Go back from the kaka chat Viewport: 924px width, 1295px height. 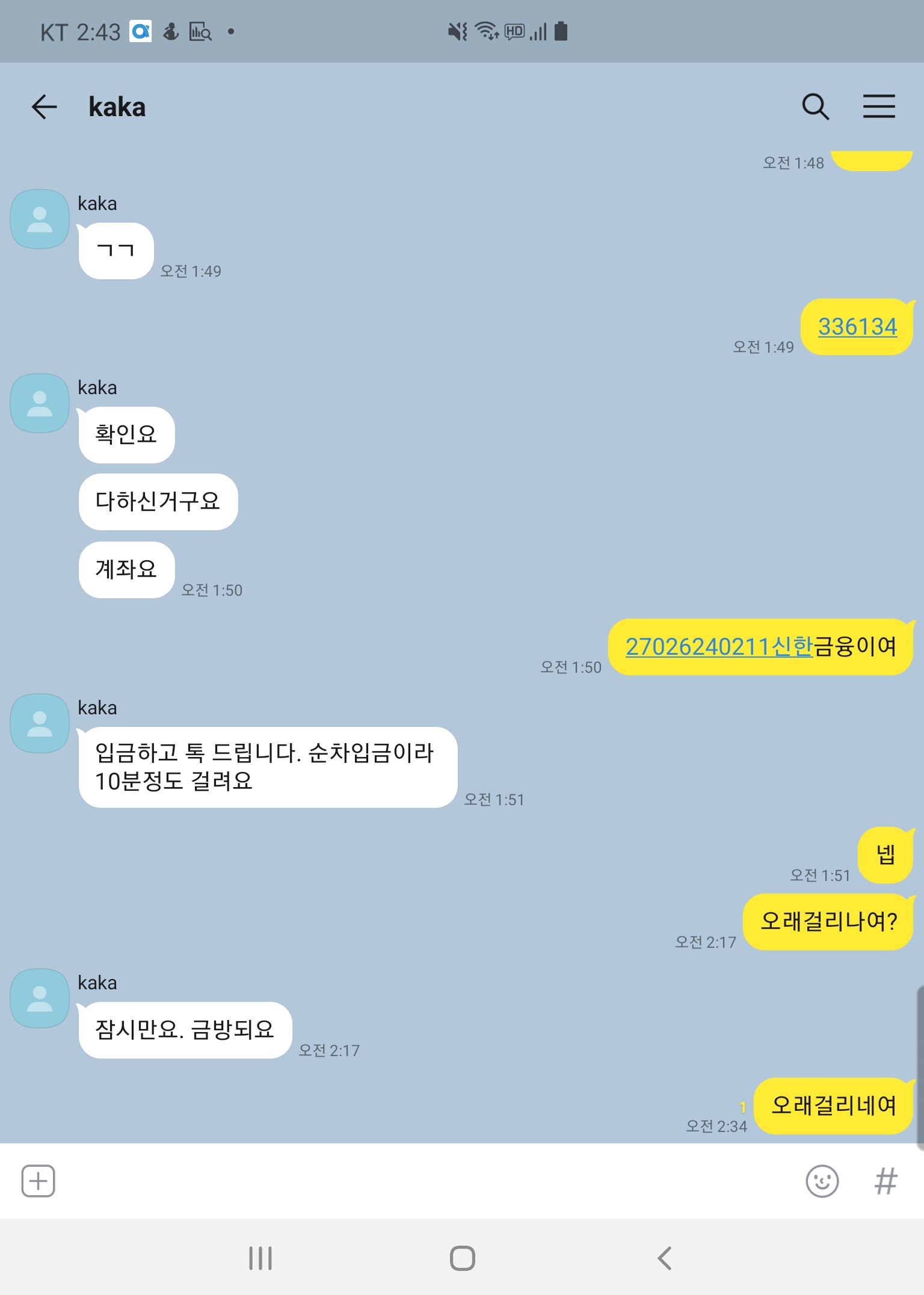(44, 107)
